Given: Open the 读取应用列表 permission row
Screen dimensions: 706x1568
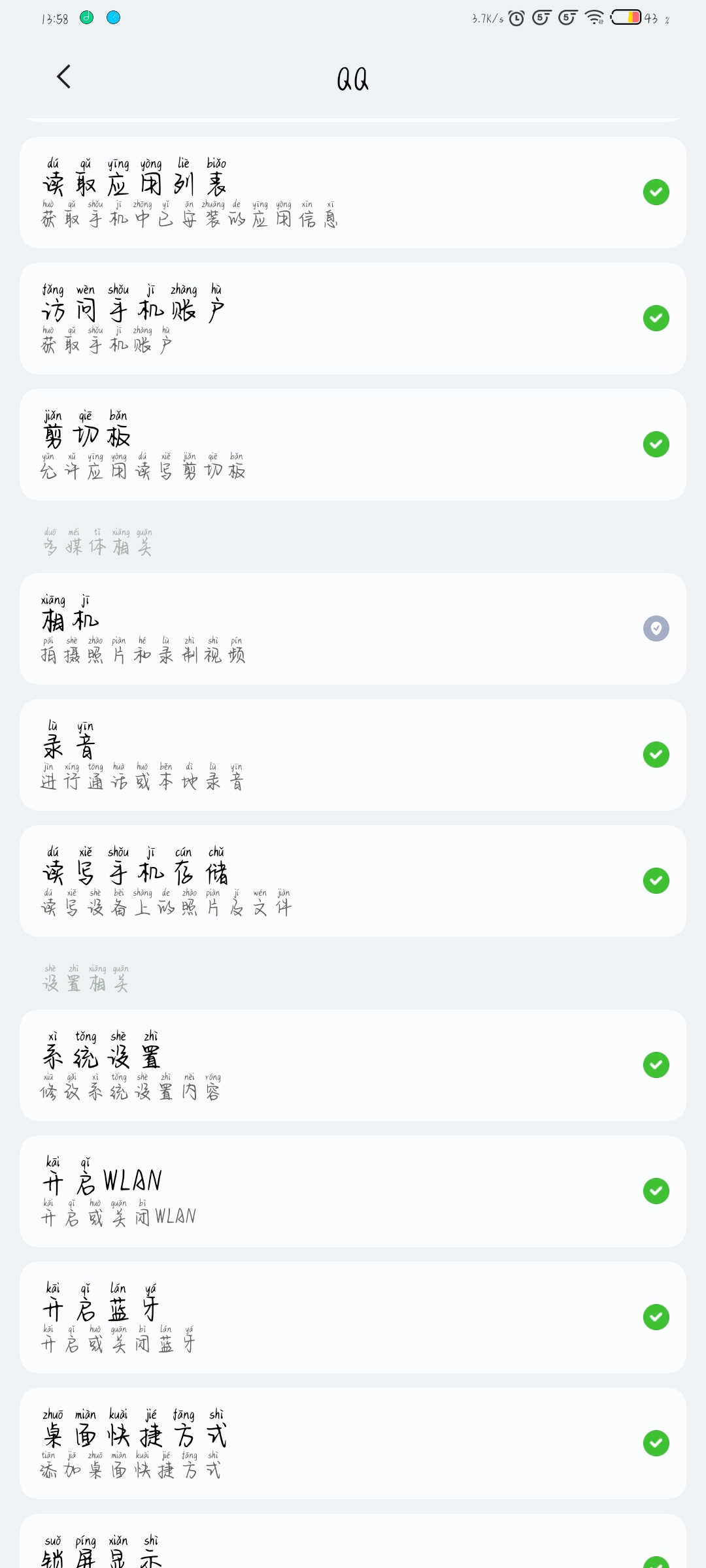Looking at the screenshot, I should (x=353, y=192).
